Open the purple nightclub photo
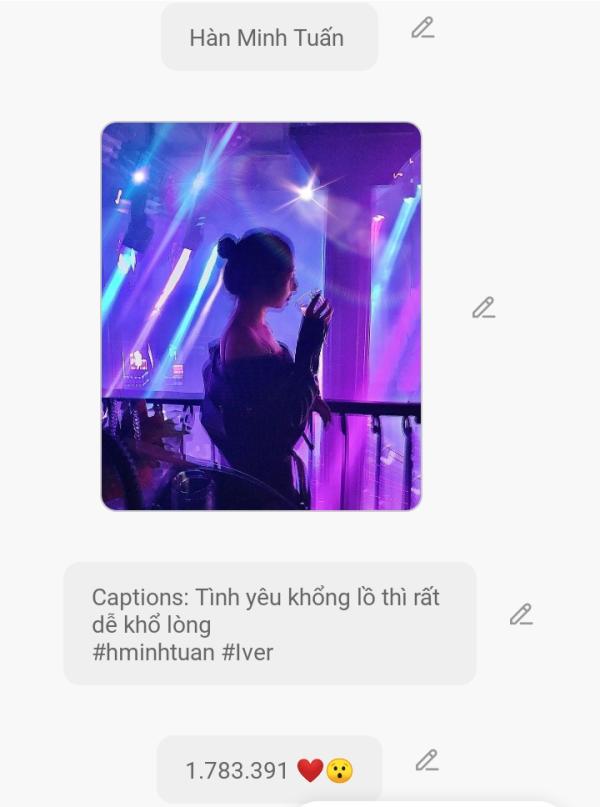 (x=261, y=316)
